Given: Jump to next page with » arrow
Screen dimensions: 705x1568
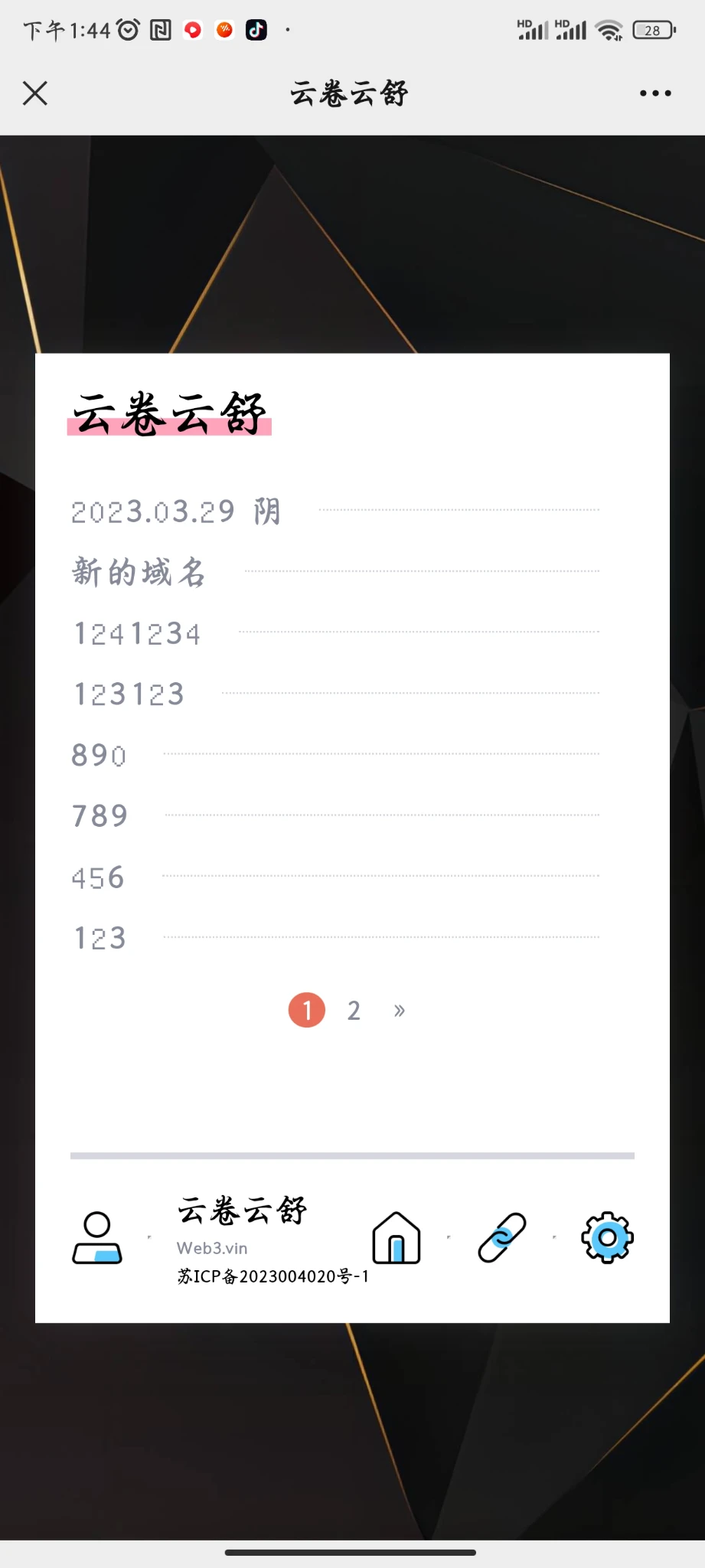Looking at the screenshot, I should [400, 1011].
